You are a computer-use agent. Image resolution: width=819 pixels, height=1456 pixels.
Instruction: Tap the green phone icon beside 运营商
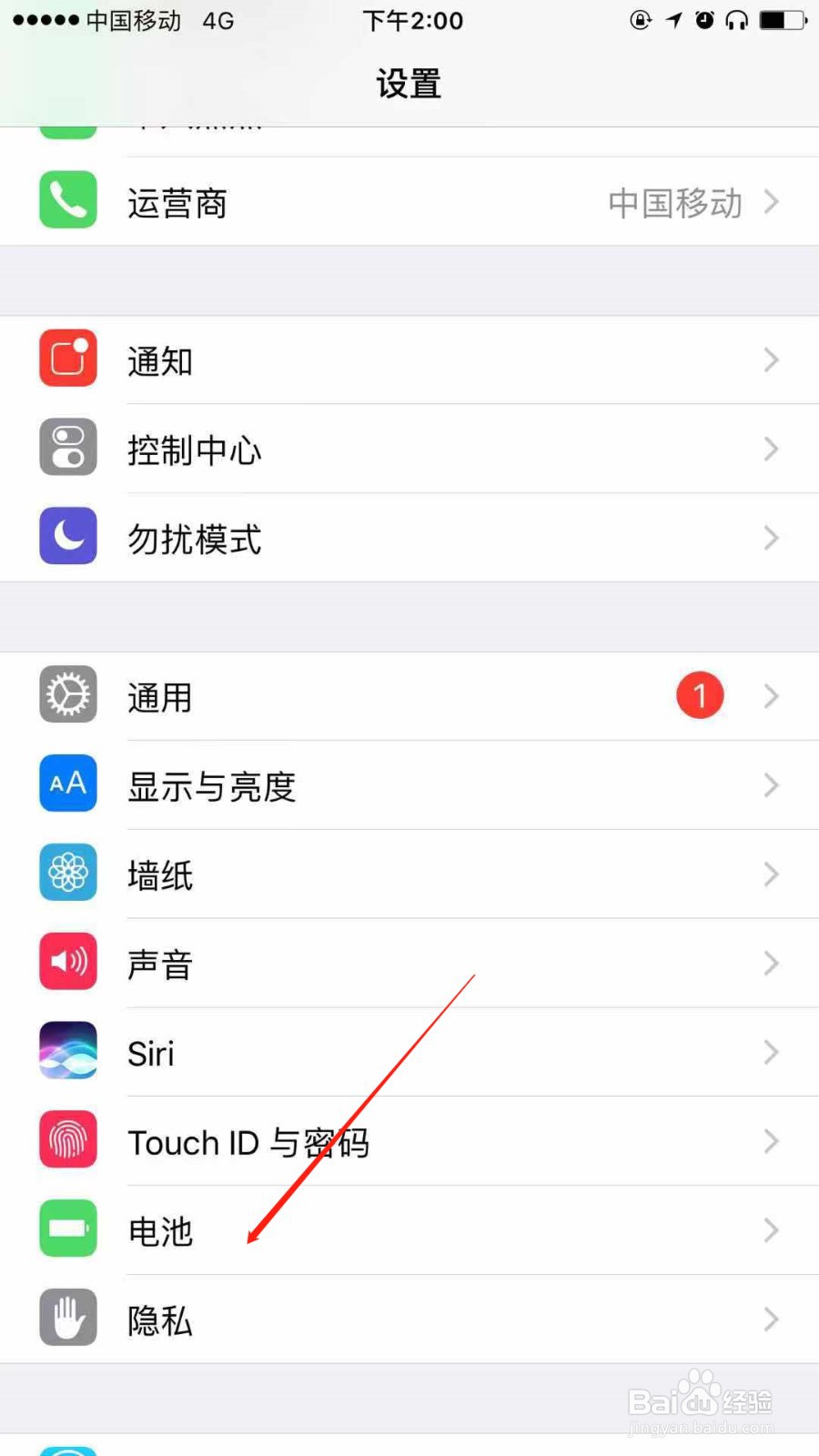67,199
